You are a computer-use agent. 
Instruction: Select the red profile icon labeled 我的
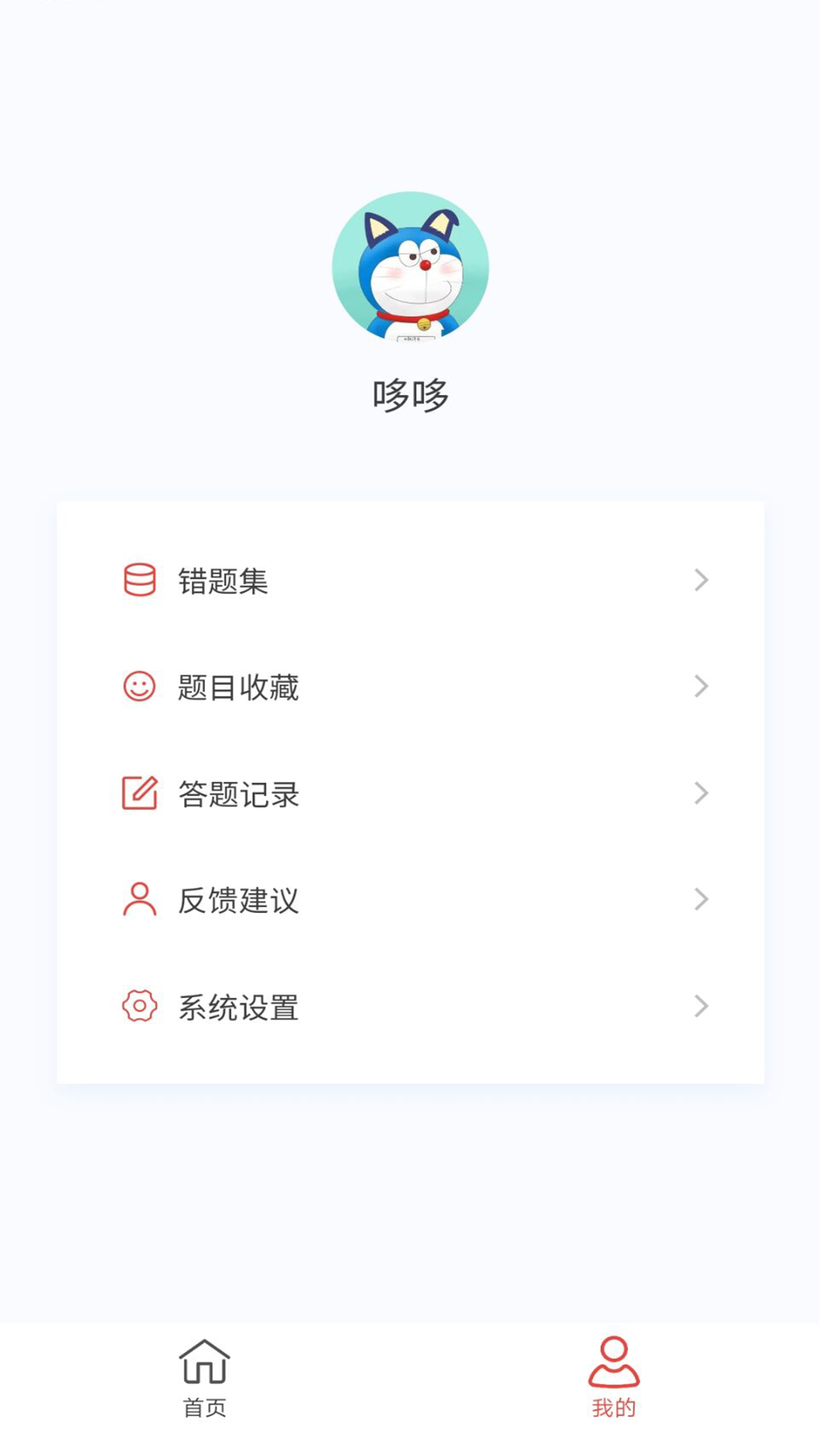coord(614,1363)
